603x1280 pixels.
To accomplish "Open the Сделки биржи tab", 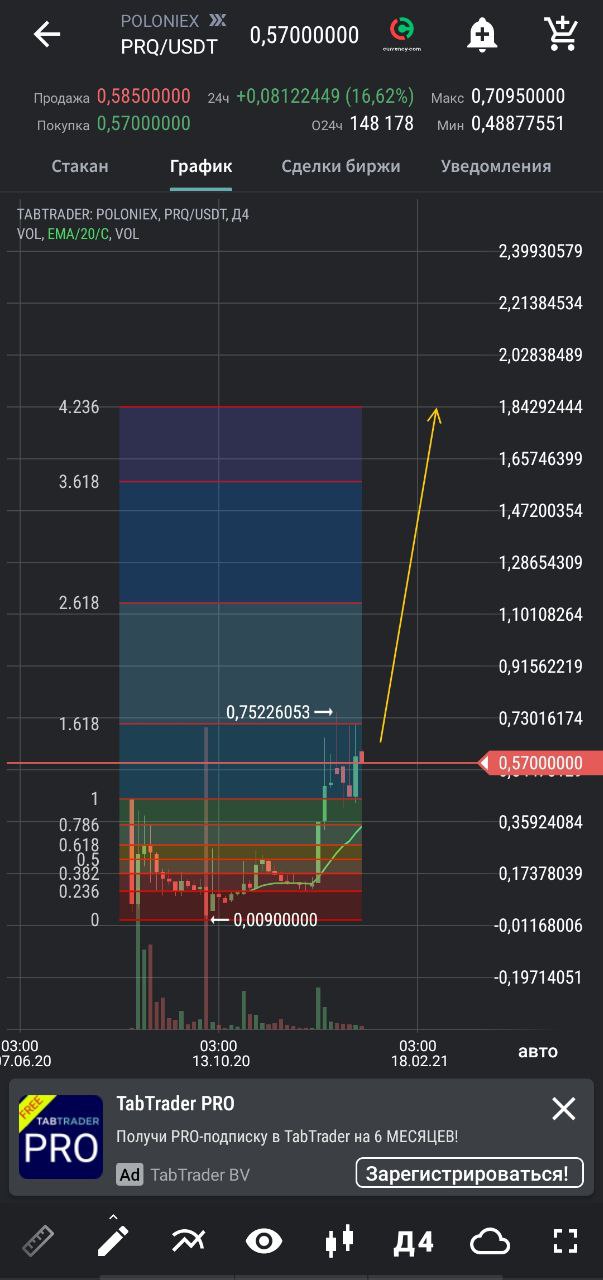I will coord(341,166).
